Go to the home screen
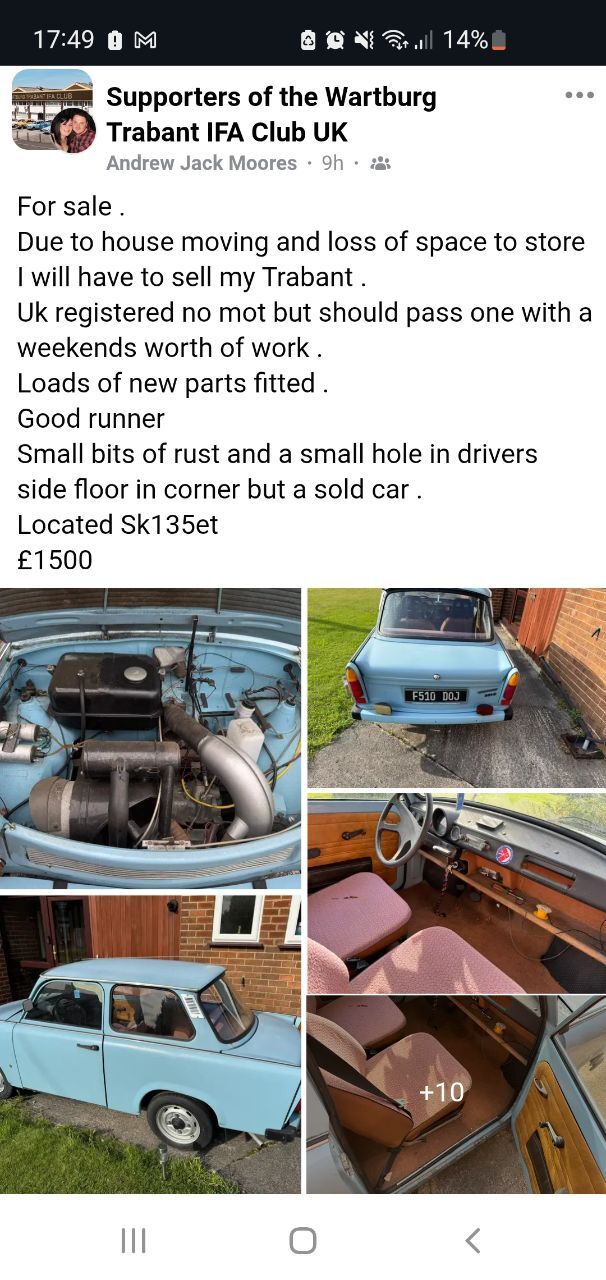The image size is (606, 1280). (x=303, y=1240)
